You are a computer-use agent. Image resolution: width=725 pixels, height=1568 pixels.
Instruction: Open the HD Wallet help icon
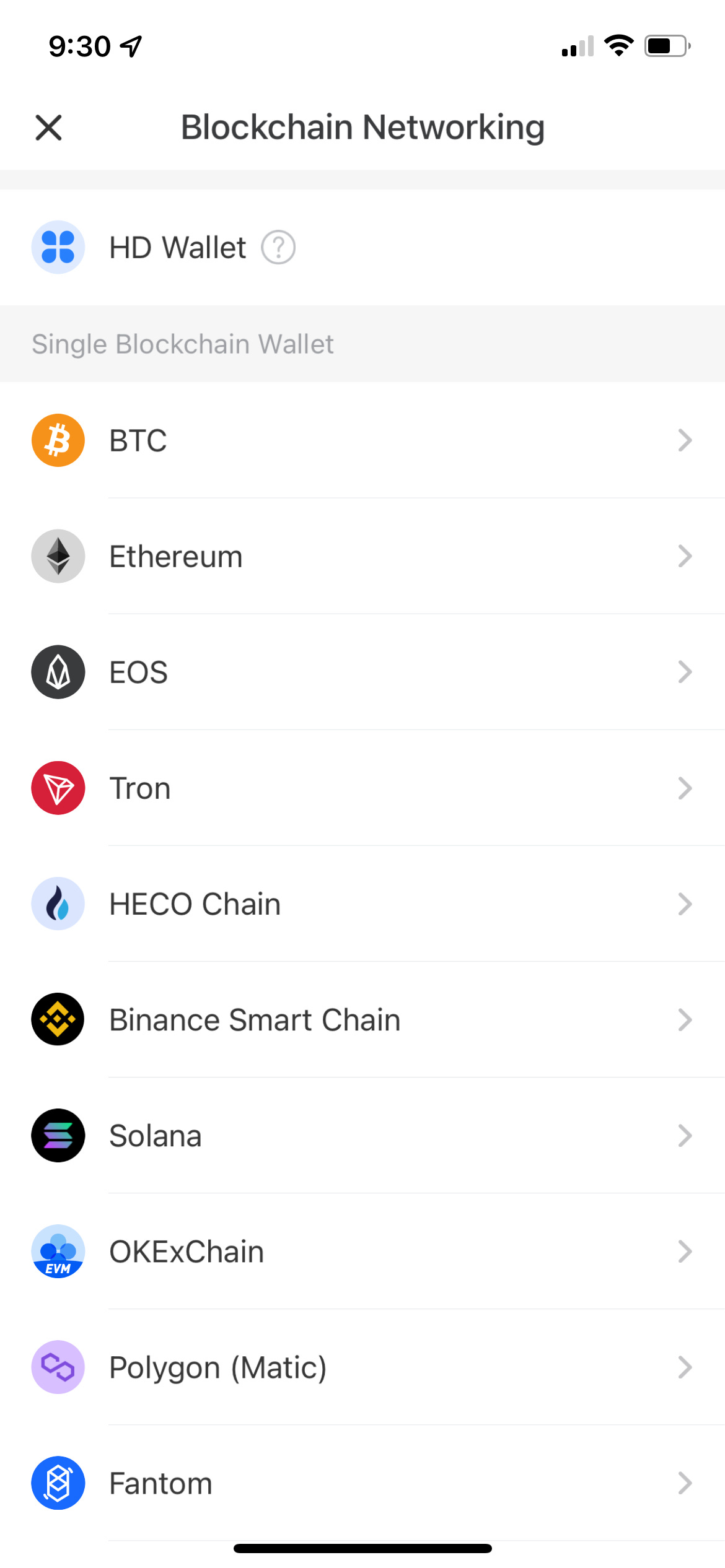click(x=278, y=247)
